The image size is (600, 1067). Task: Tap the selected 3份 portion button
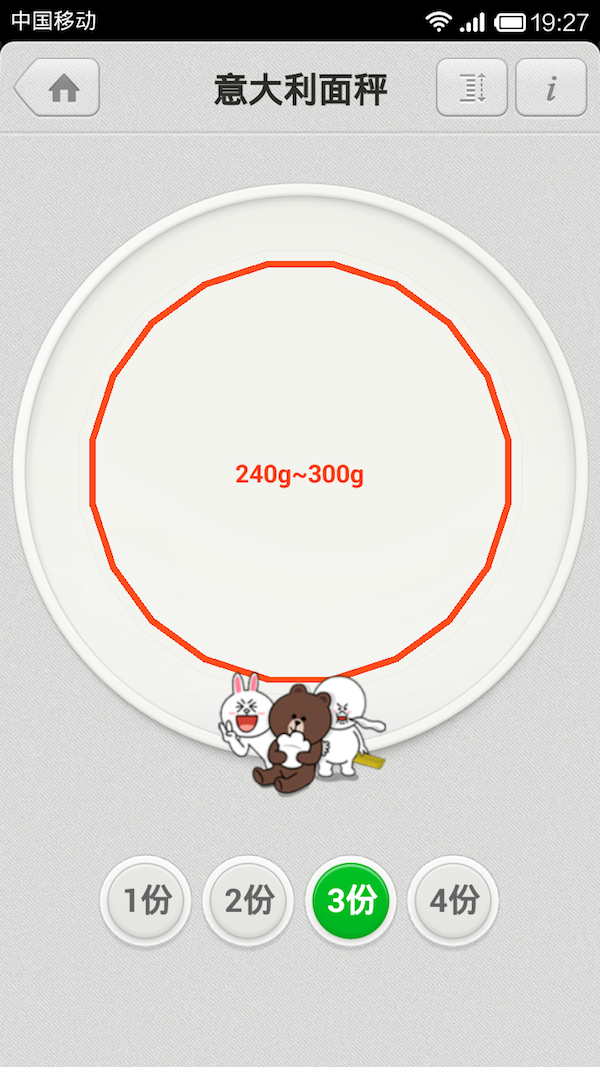click(x=352, y=901)
